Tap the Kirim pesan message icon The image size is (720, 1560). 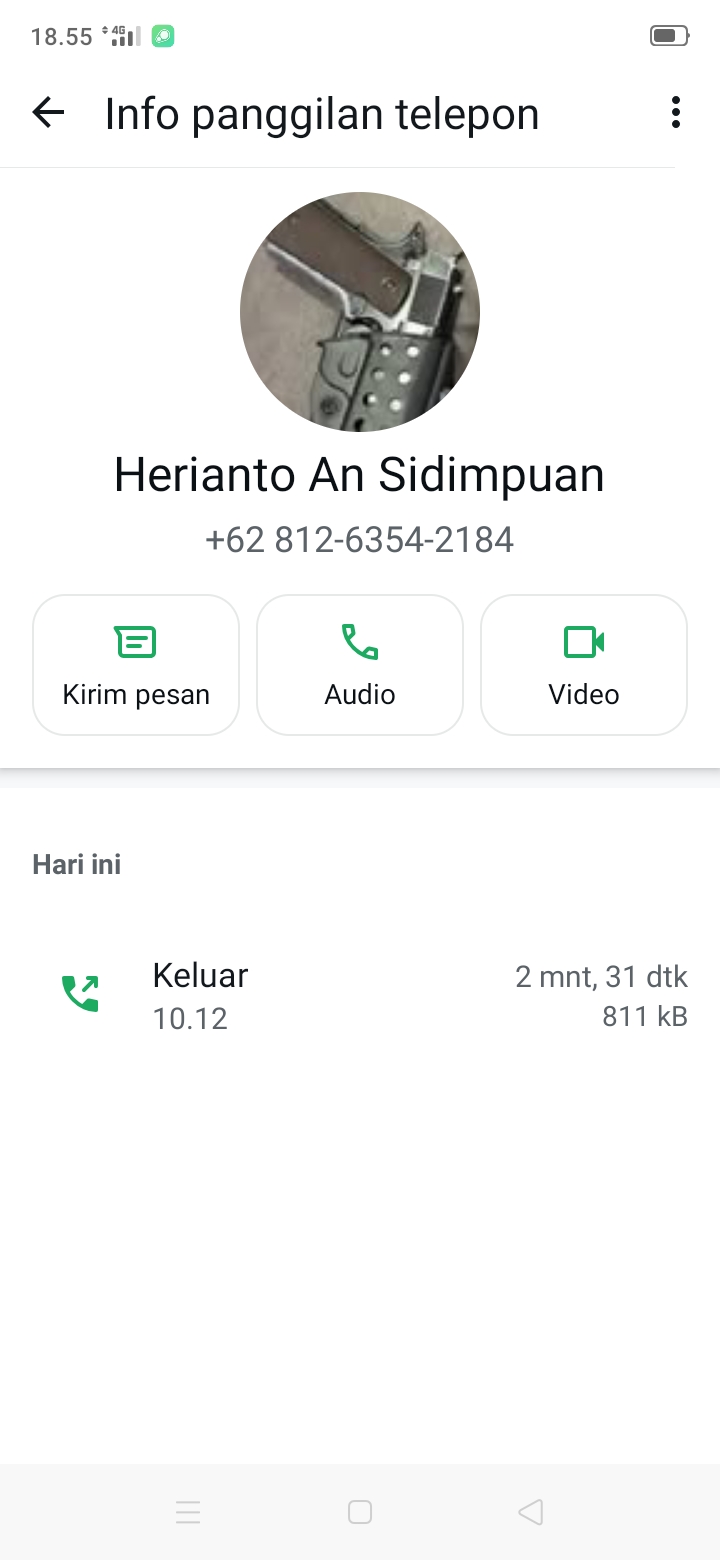point(135,642)
